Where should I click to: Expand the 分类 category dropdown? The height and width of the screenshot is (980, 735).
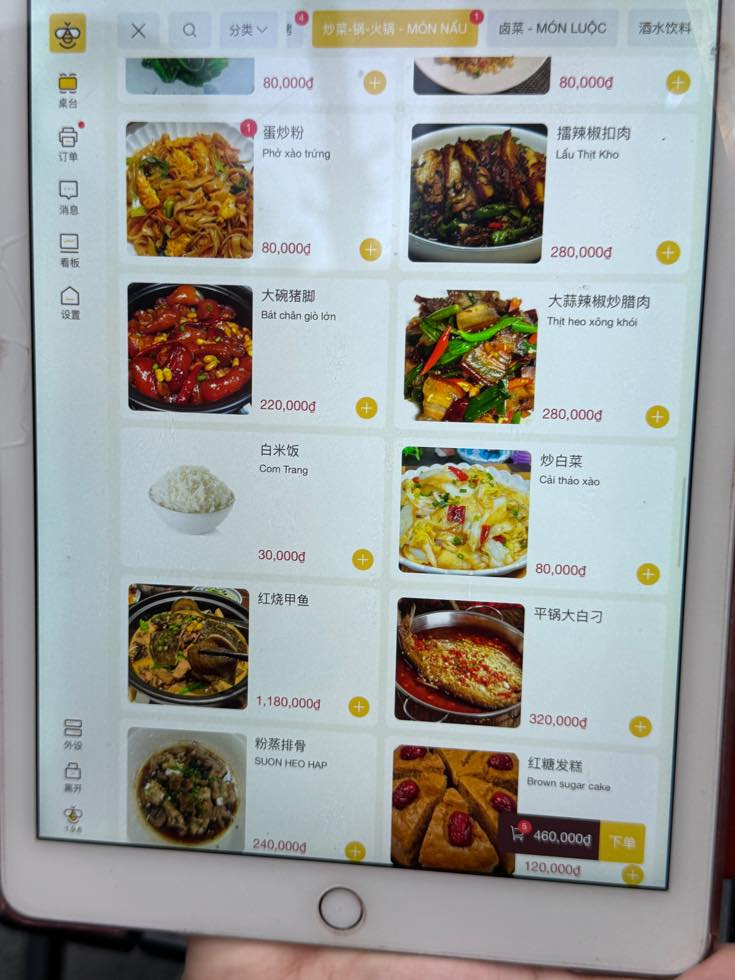pos(248,30)
